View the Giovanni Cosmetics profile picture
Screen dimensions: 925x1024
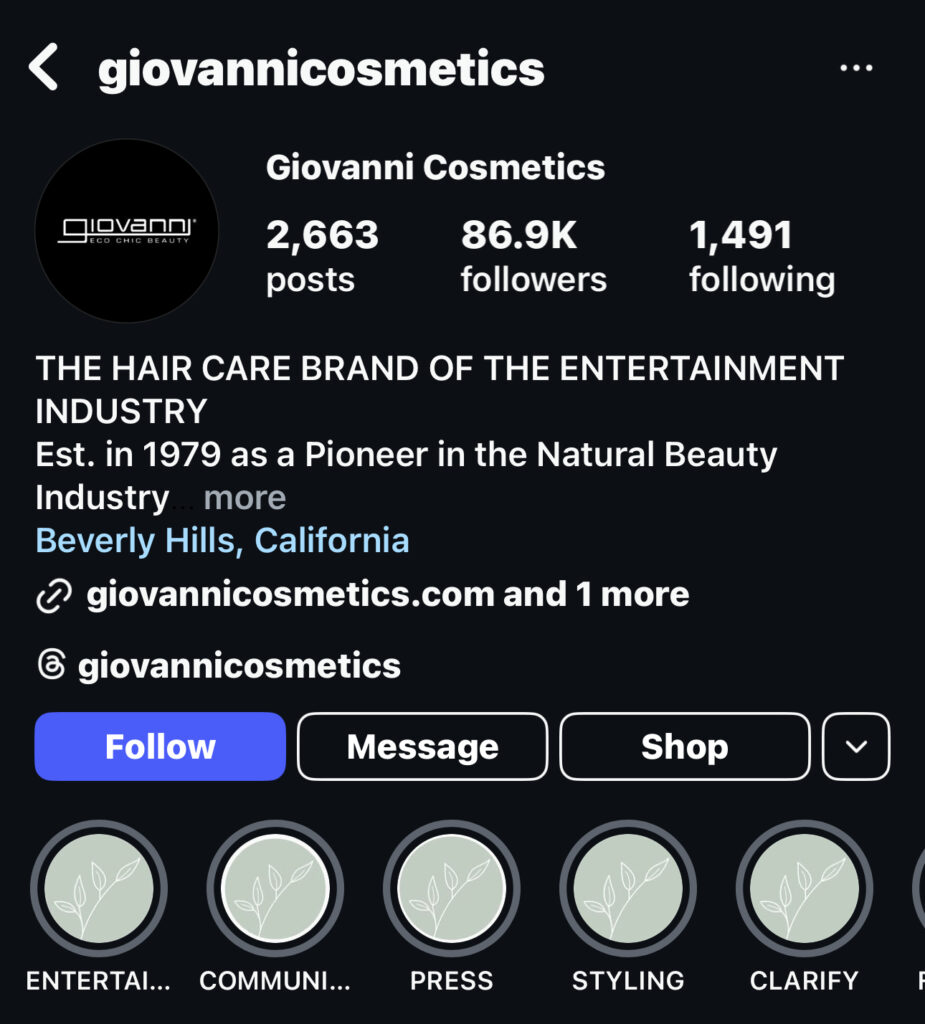[x=126, y=231]
